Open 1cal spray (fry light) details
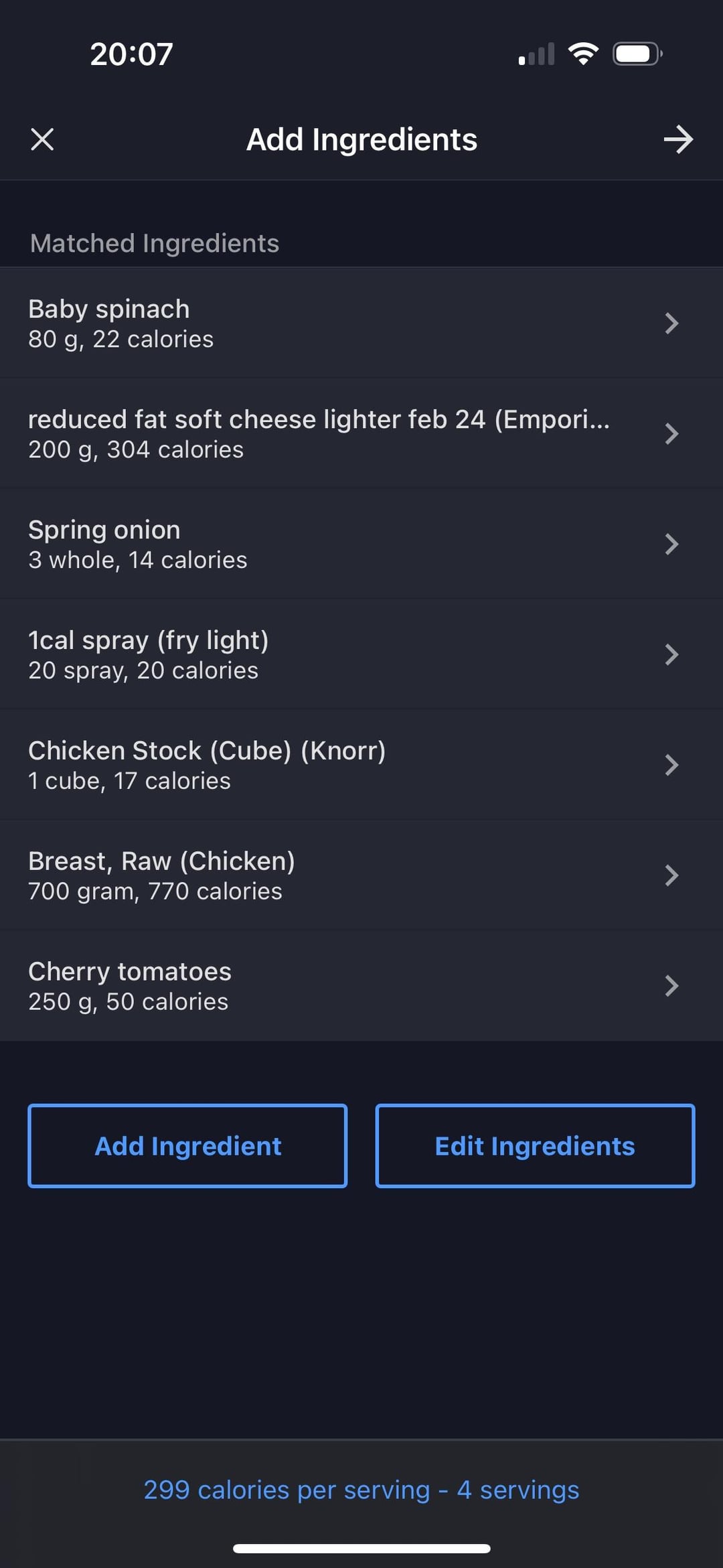This screenshot has height=1568, width=723. click(361, 654)
